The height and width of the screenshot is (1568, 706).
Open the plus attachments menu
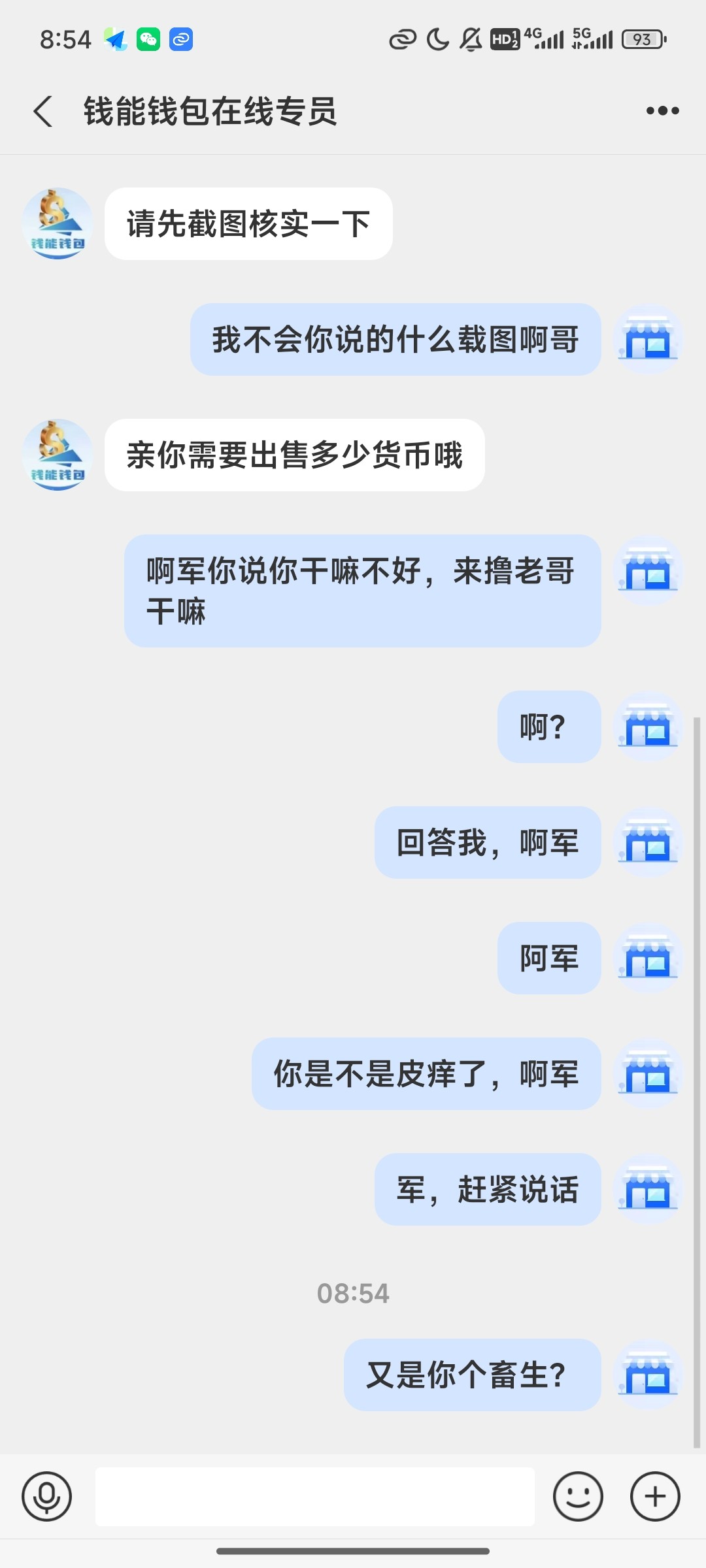pos(655,1496)
